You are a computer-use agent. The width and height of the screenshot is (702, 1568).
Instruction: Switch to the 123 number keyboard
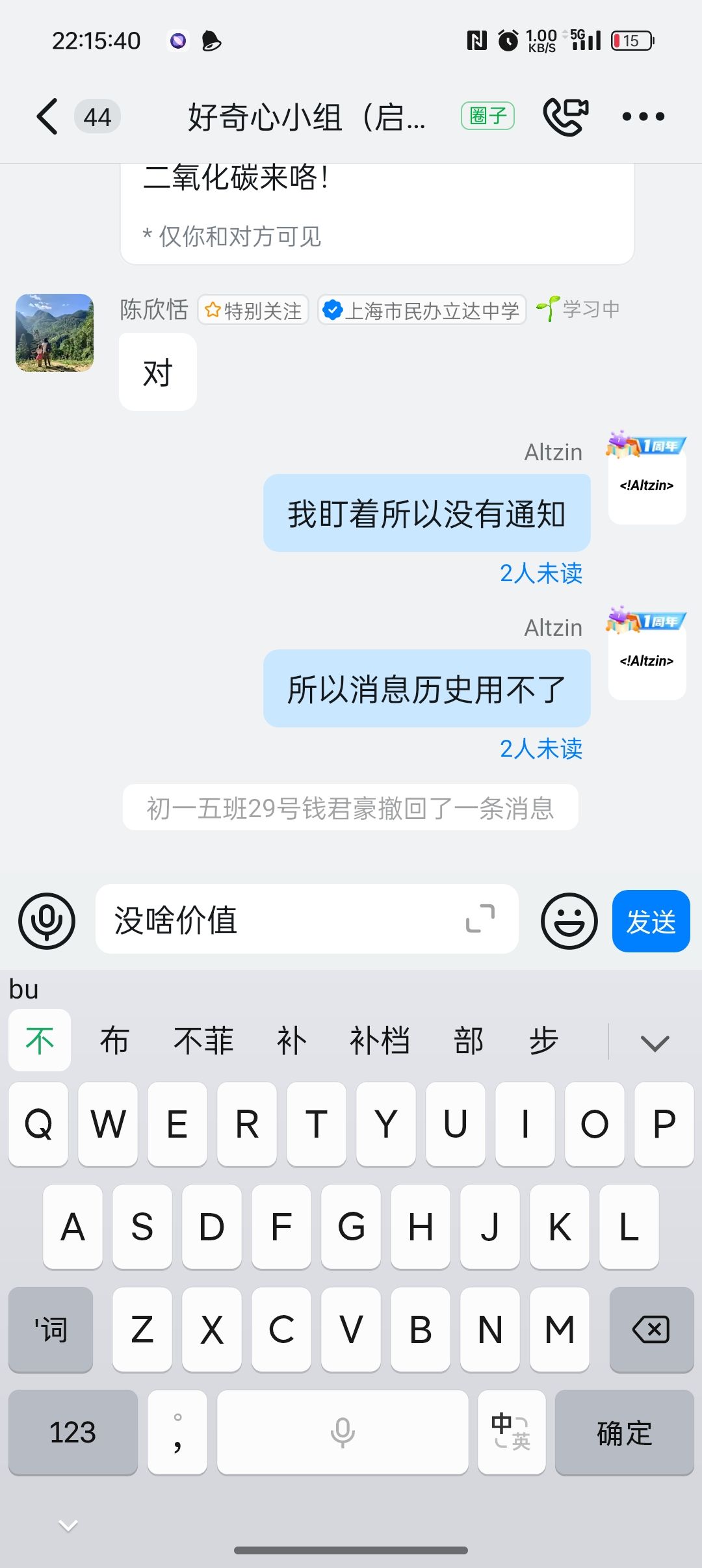73,1432
